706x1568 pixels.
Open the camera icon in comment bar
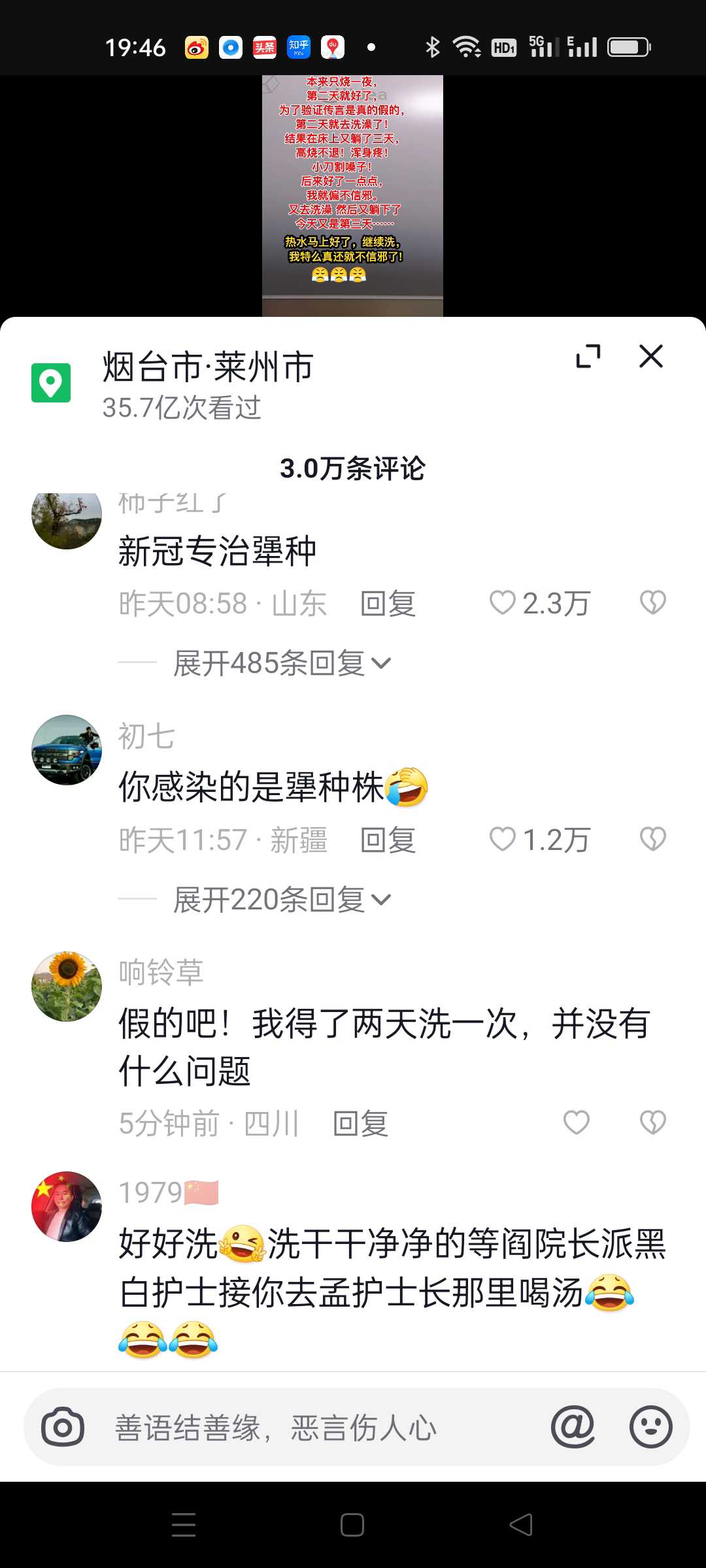coord(63,1428)
